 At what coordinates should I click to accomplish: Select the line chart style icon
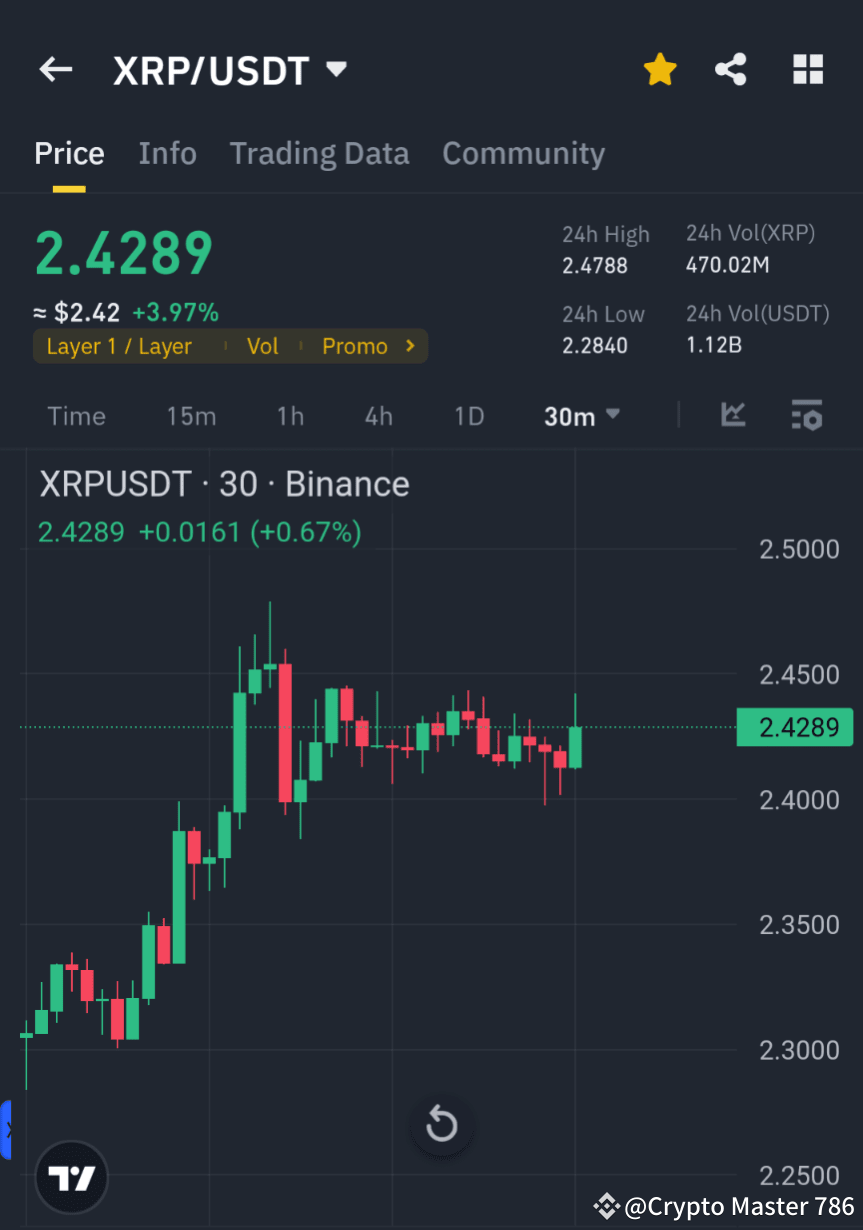click(733, 416)
